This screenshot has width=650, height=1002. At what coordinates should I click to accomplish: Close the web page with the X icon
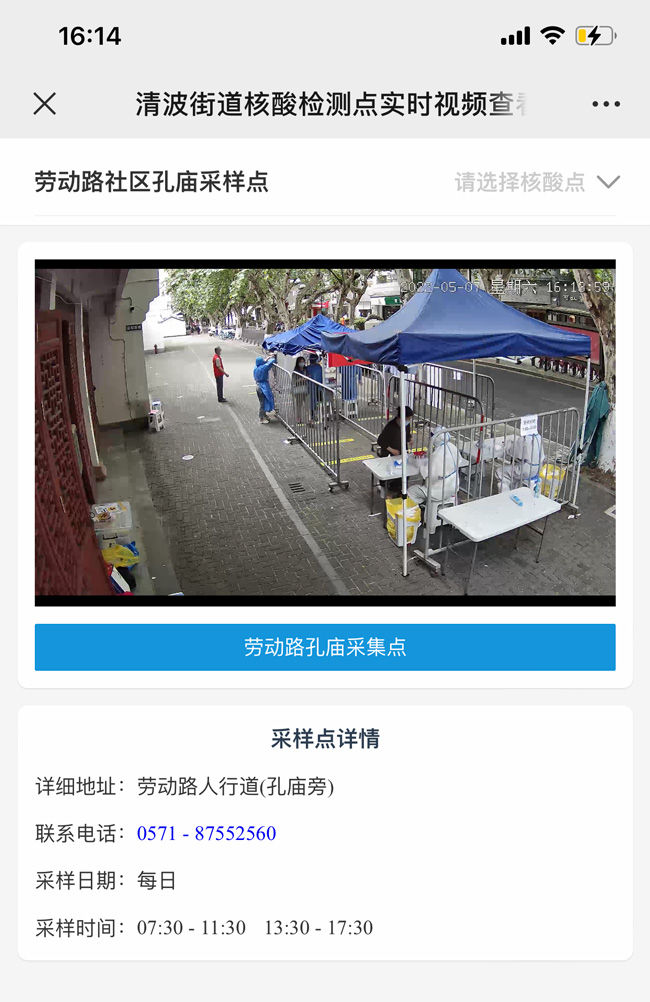tap(45, 104)
